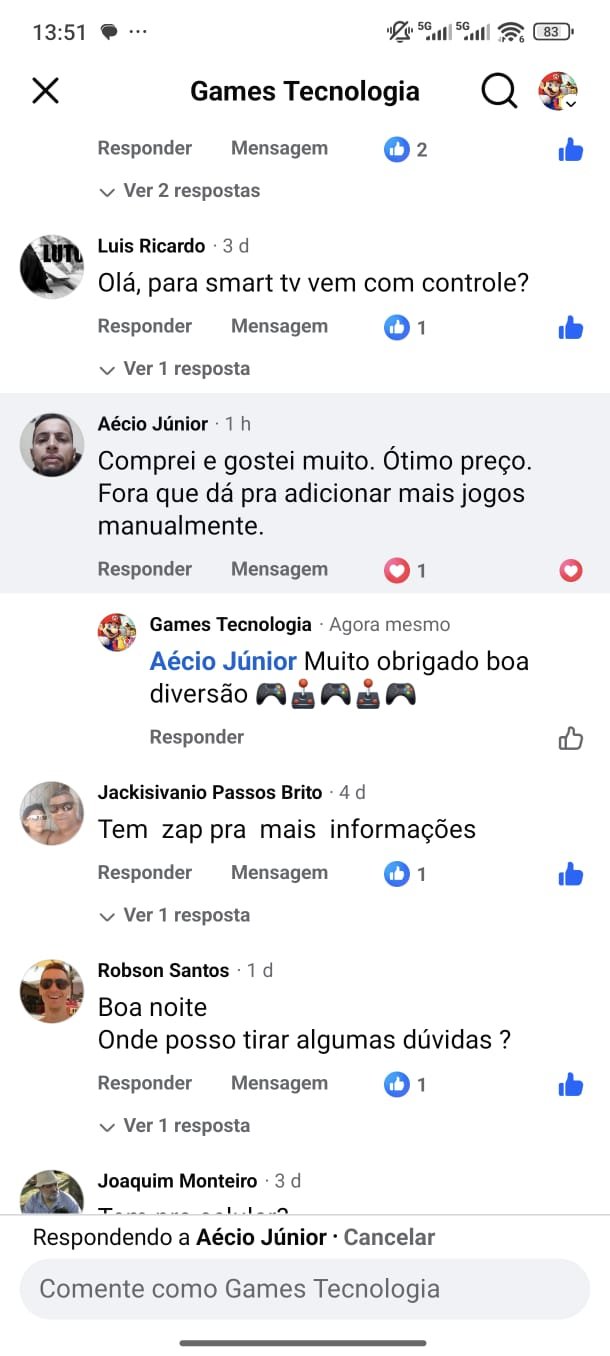Open Aécio Júnior mention link in reply
610x1356 pixels.
(223, 661)
